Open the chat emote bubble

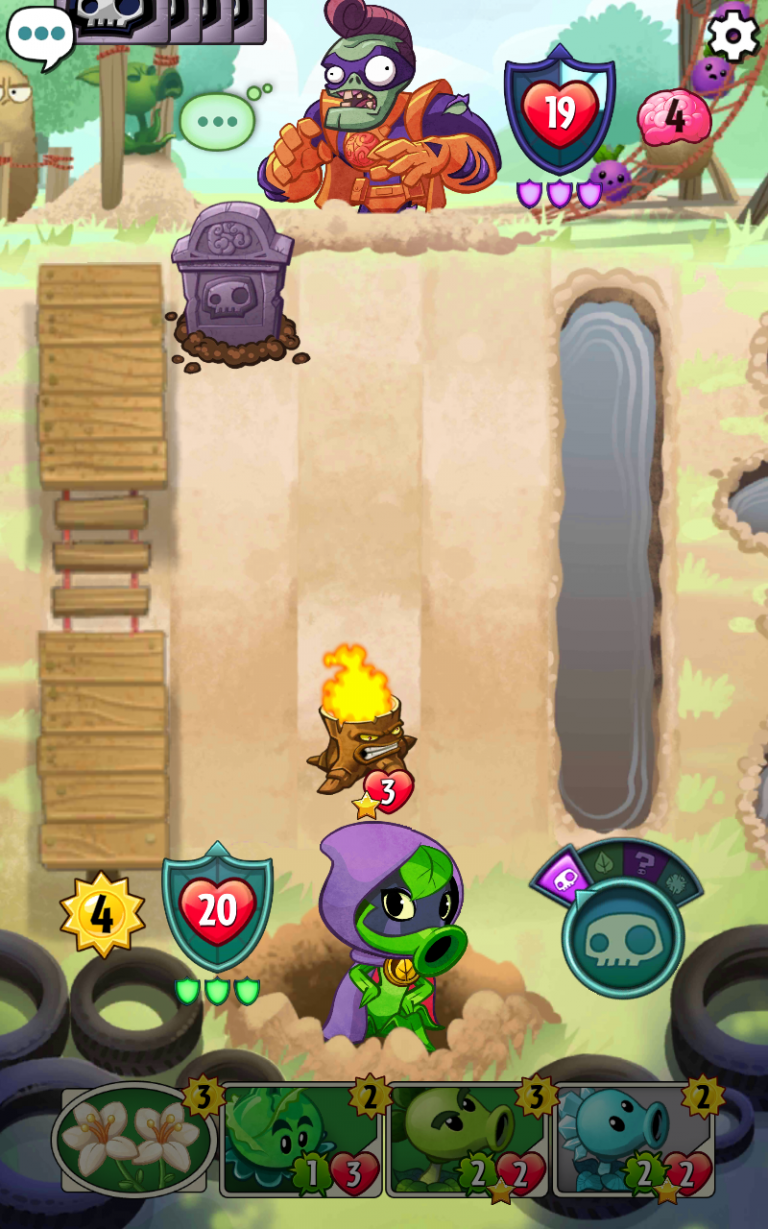tap(40, 34)
